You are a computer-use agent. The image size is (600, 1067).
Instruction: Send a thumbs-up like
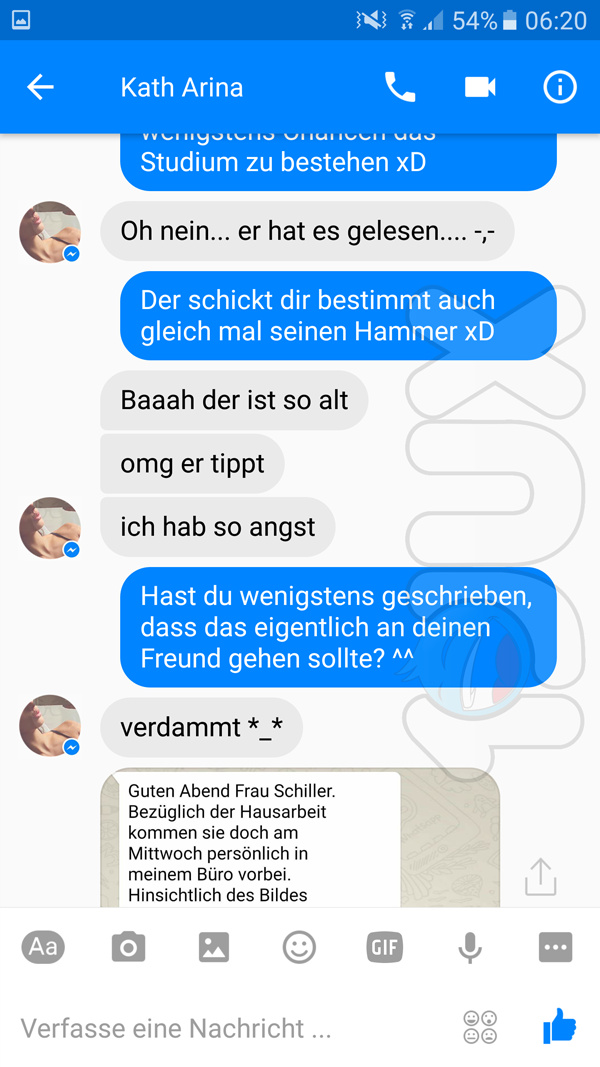pyautogui.click(x=559, y=1026)
